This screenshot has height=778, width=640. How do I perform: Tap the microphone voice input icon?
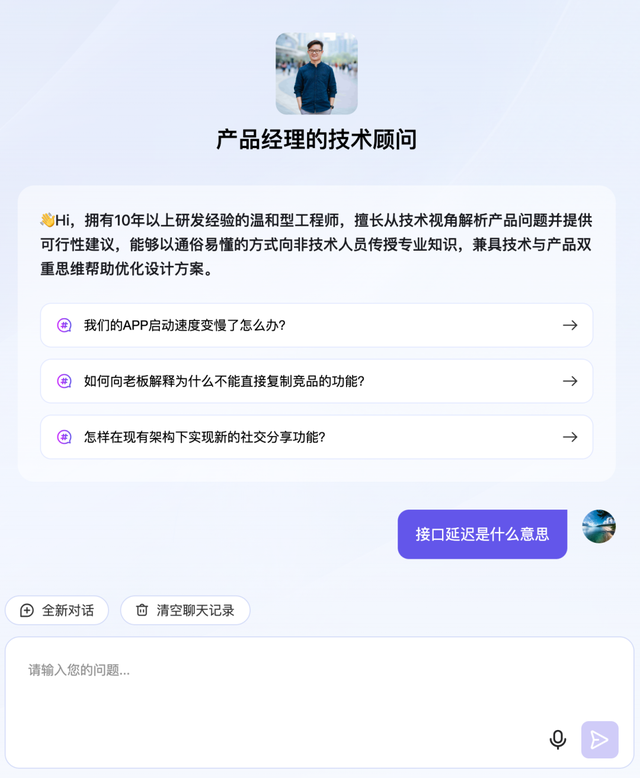[x=558, y=740]
